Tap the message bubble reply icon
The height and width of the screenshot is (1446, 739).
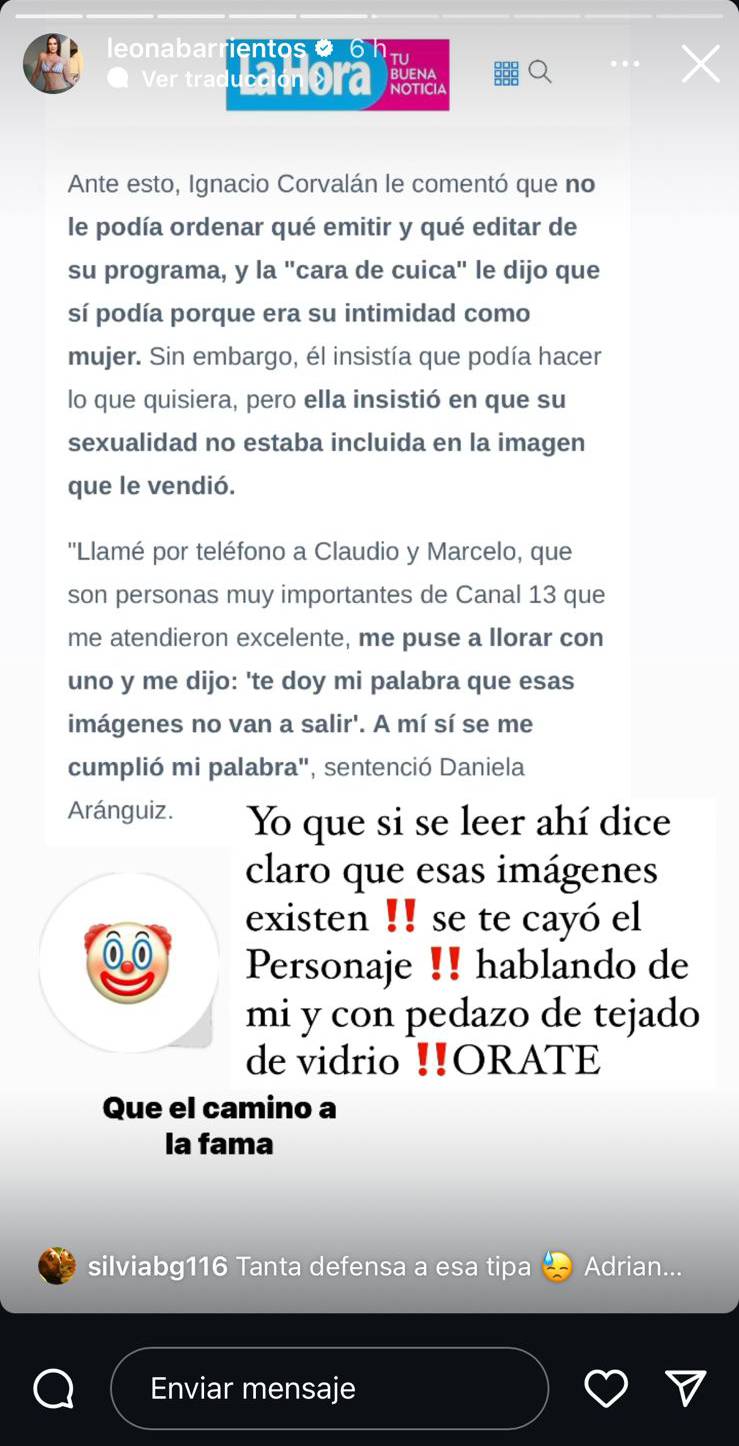(x=54, y=1388)
